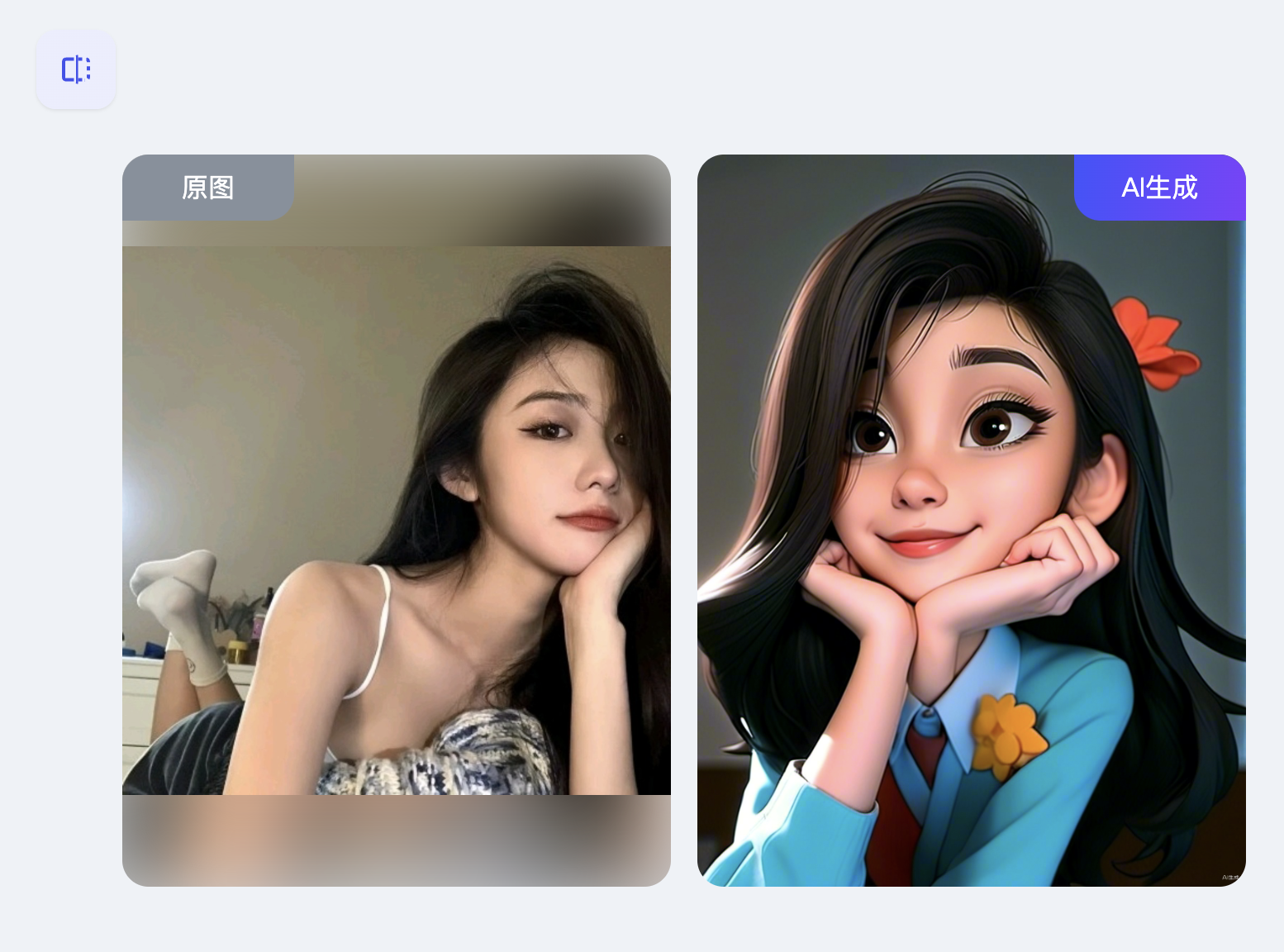The width and height of the screenshot is (1284, 952).
Task: Open the 原图 original photo
Action: [397, 521]
